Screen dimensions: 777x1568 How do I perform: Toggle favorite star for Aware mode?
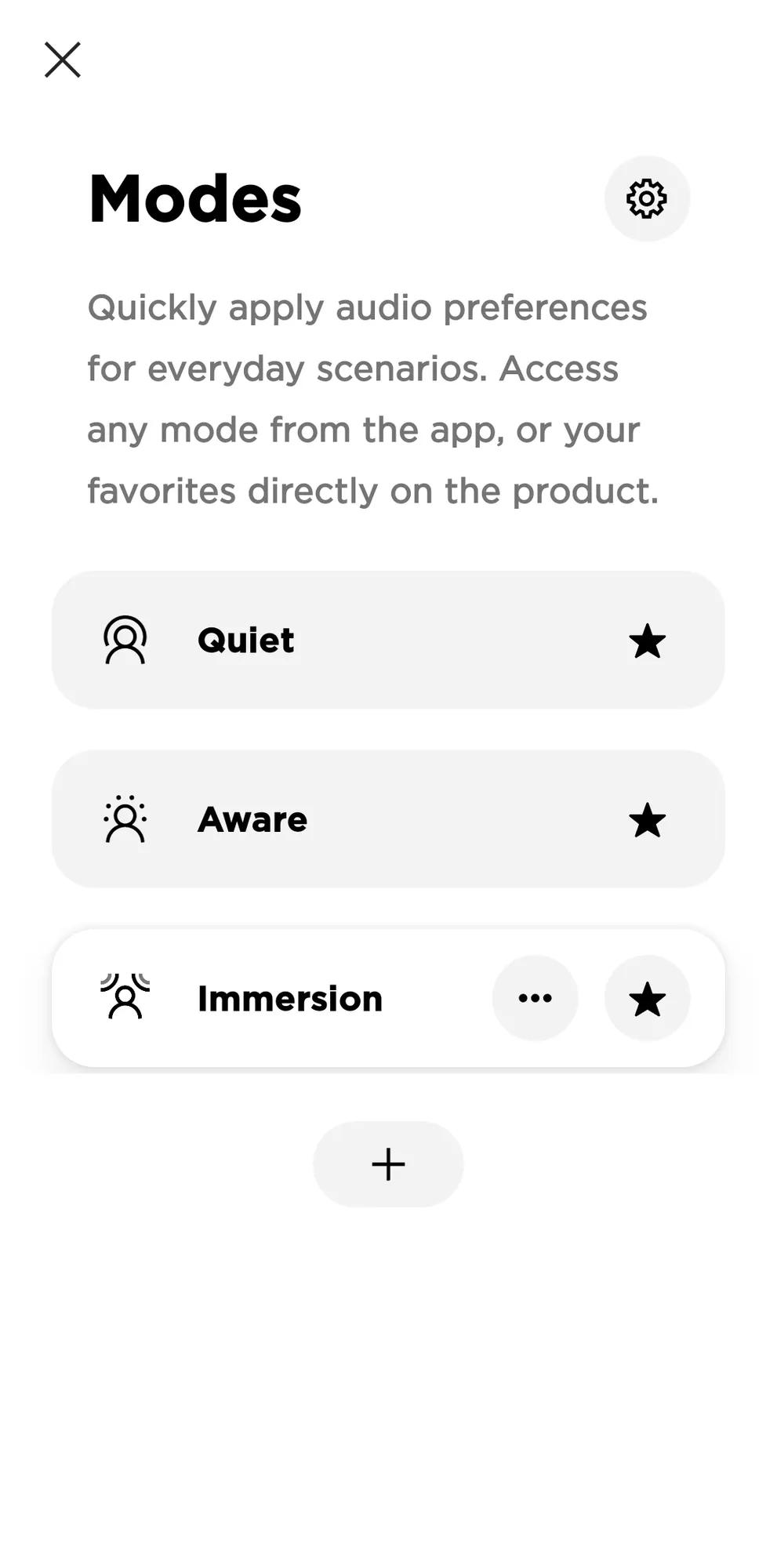(647, 820)
